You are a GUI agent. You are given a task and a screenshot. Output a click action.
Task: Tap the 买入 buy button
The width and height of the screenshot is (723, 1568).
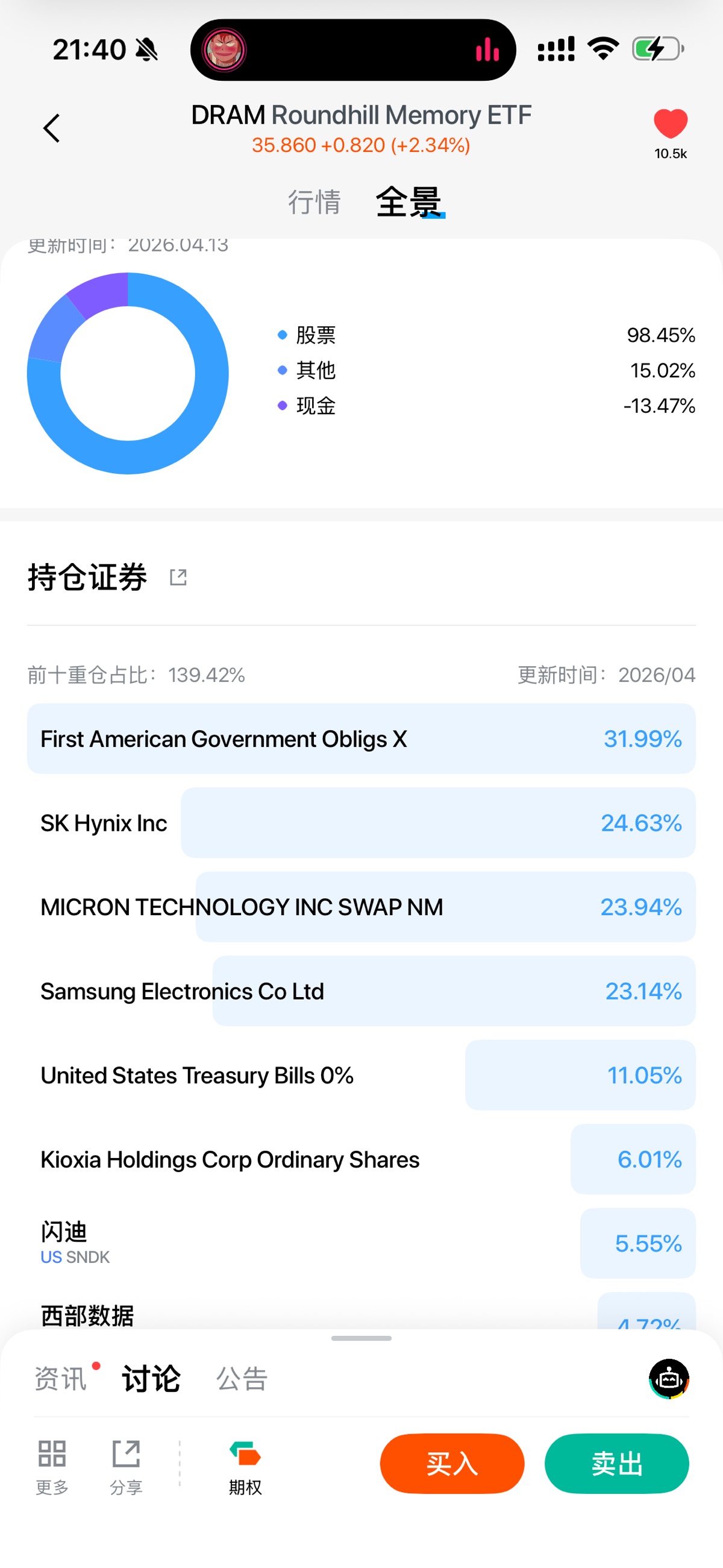point(451,1463)
